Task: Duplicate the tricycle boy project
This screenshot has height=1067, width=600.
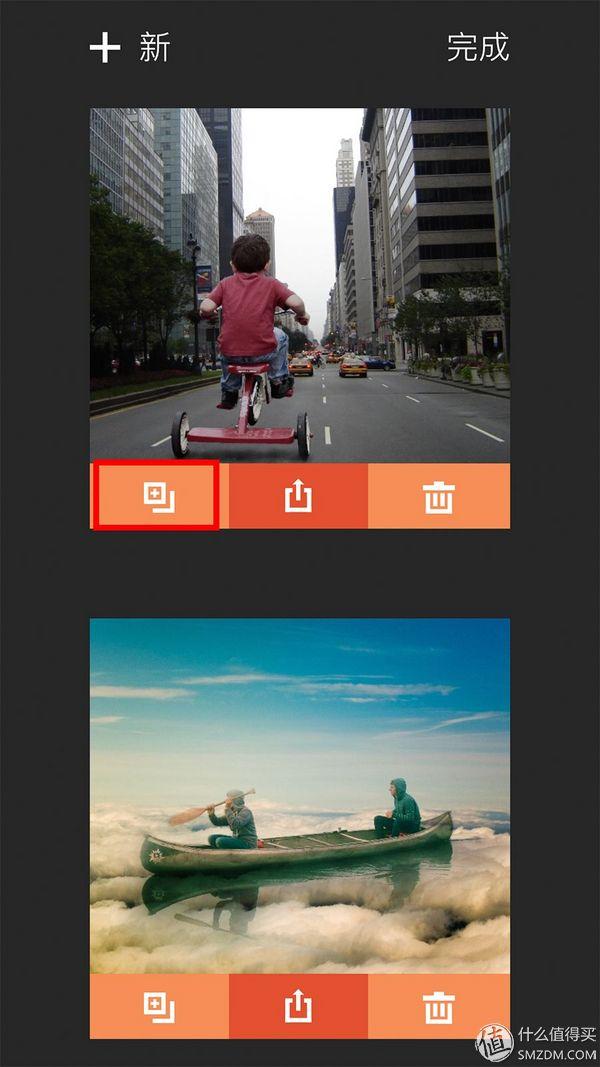Action: pyautogui.click(x=158, y=496)
